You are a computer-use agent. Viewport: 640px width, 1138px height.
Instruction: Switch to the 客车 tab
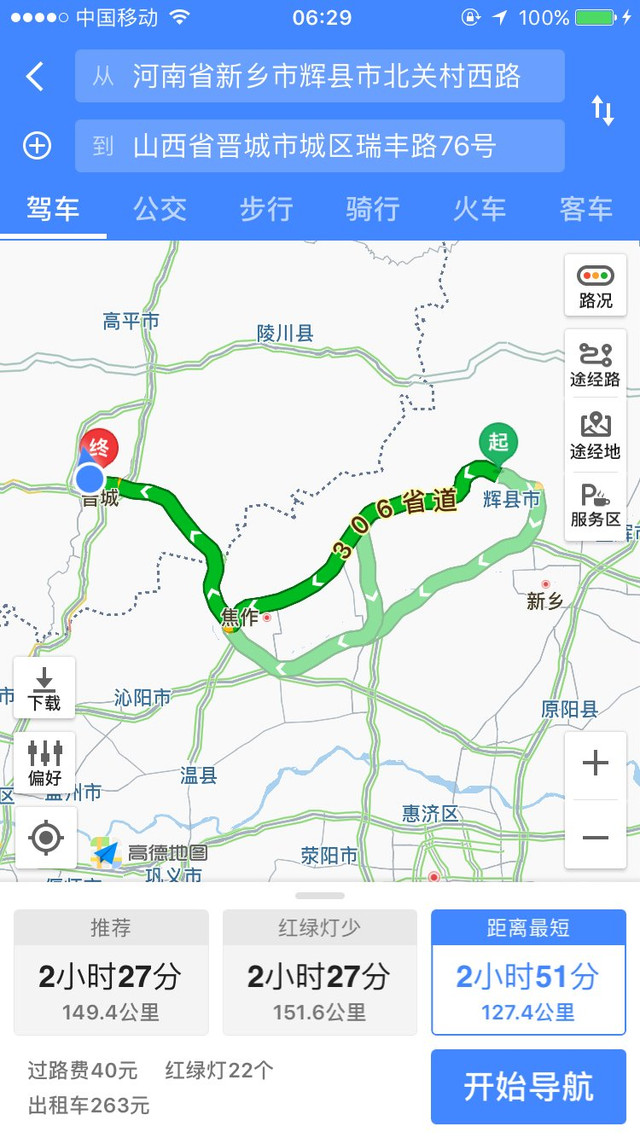(x=586, y=209)
